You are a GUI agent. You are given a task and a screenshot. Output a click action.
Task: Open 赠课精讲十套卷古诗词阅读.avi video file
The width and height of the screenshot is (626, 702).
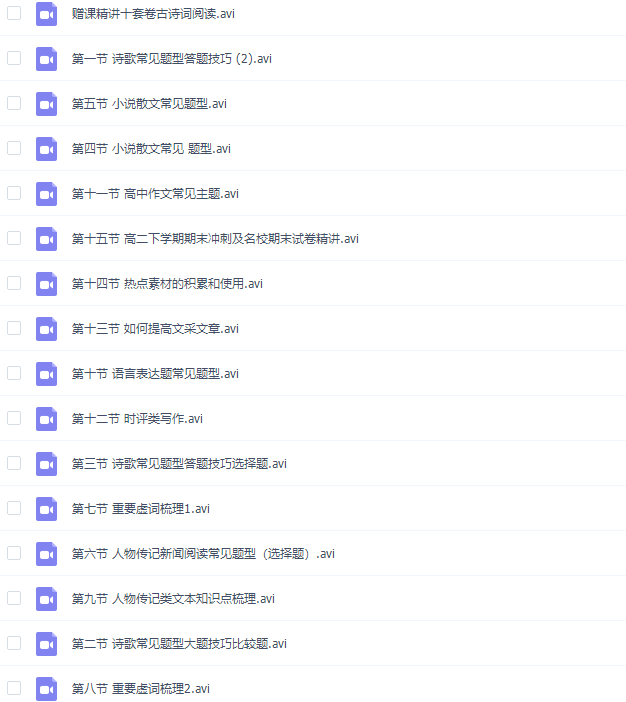click(154, 14)
